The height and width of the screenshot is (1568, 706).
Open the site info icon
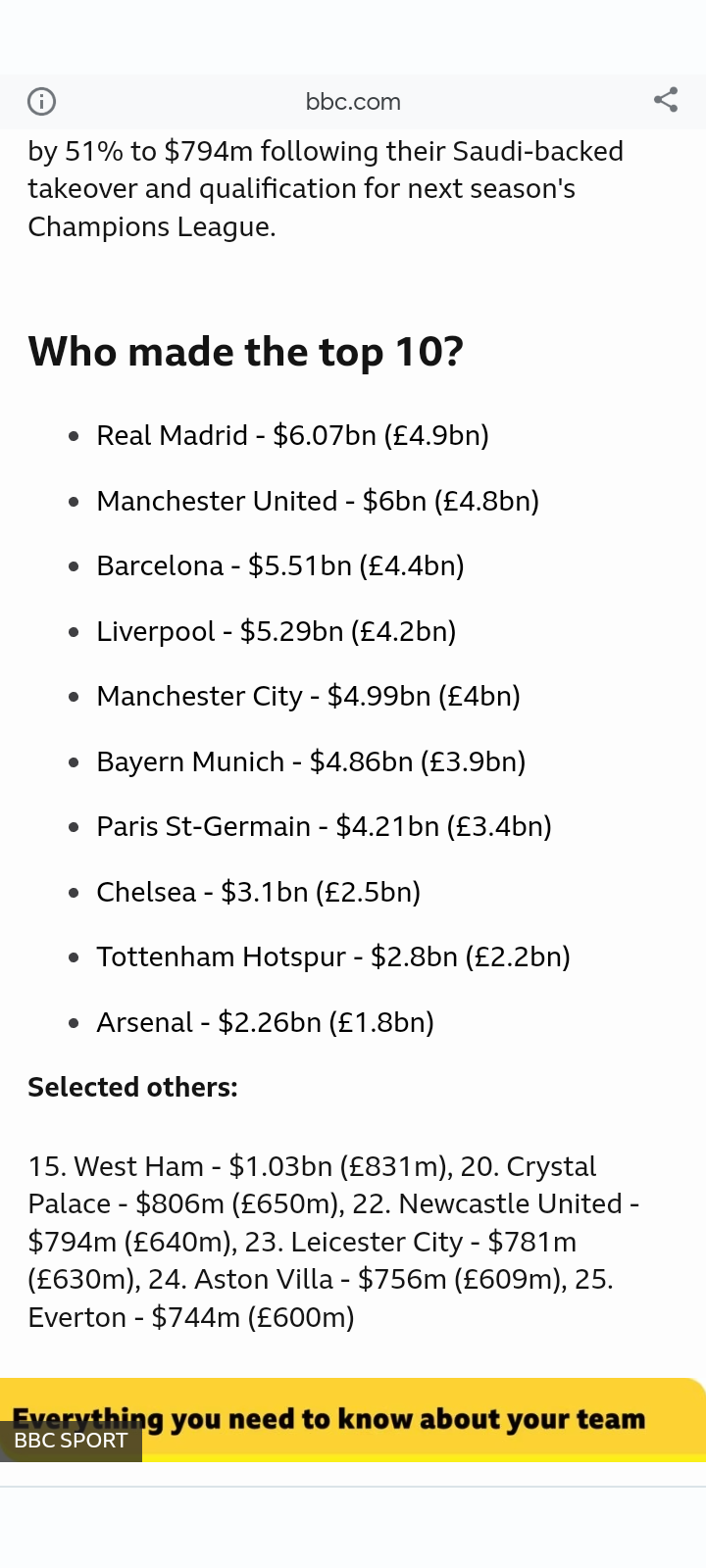[41, 101]
